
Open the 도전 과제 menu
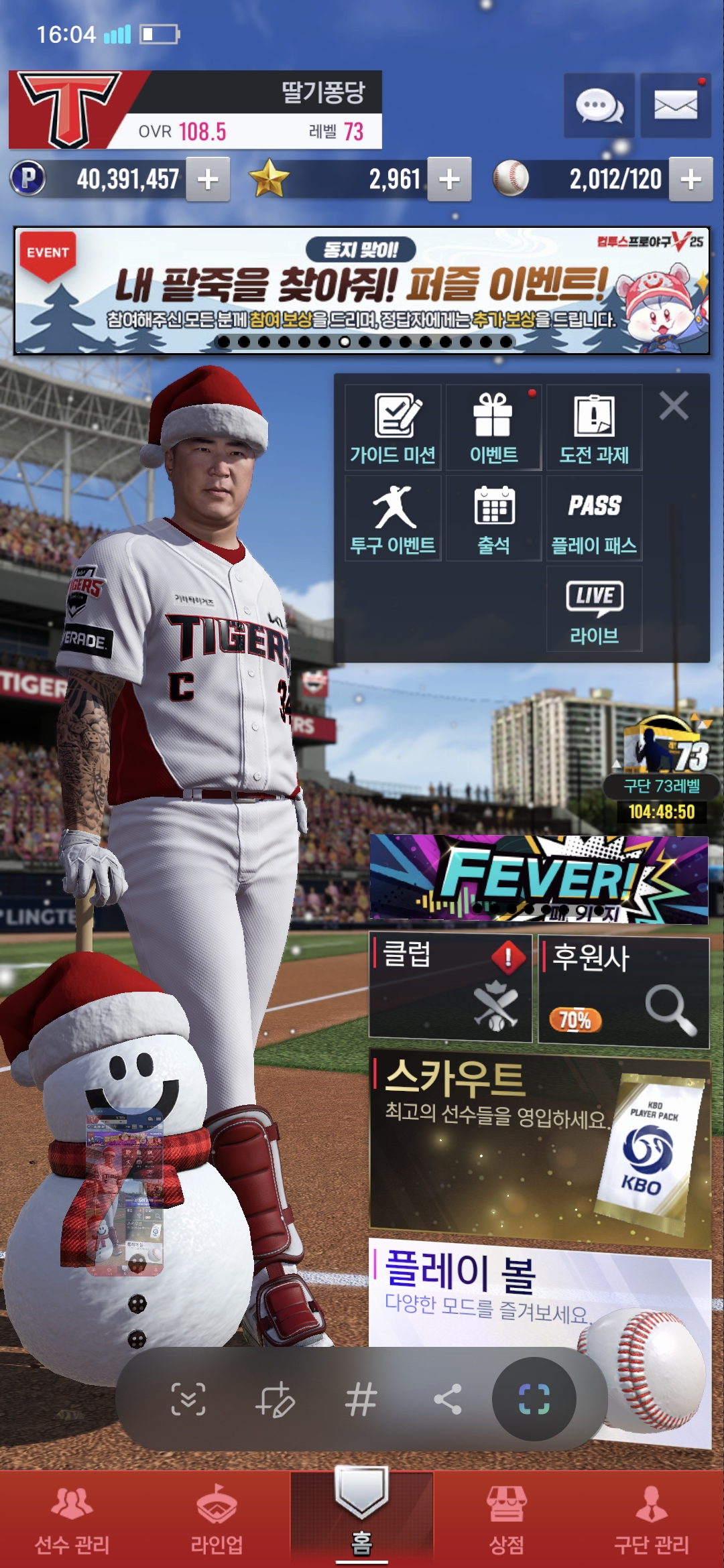[594, 428]
